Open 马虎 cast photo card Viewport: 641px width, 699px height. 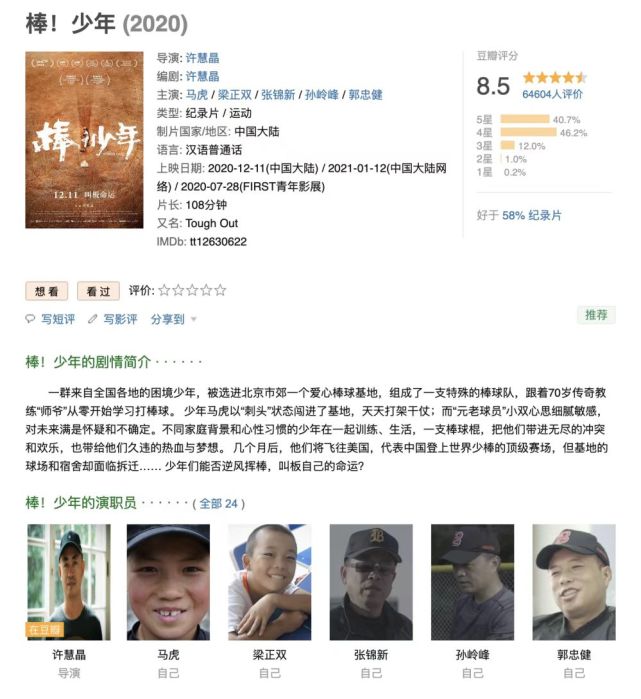tap(168, 581)
